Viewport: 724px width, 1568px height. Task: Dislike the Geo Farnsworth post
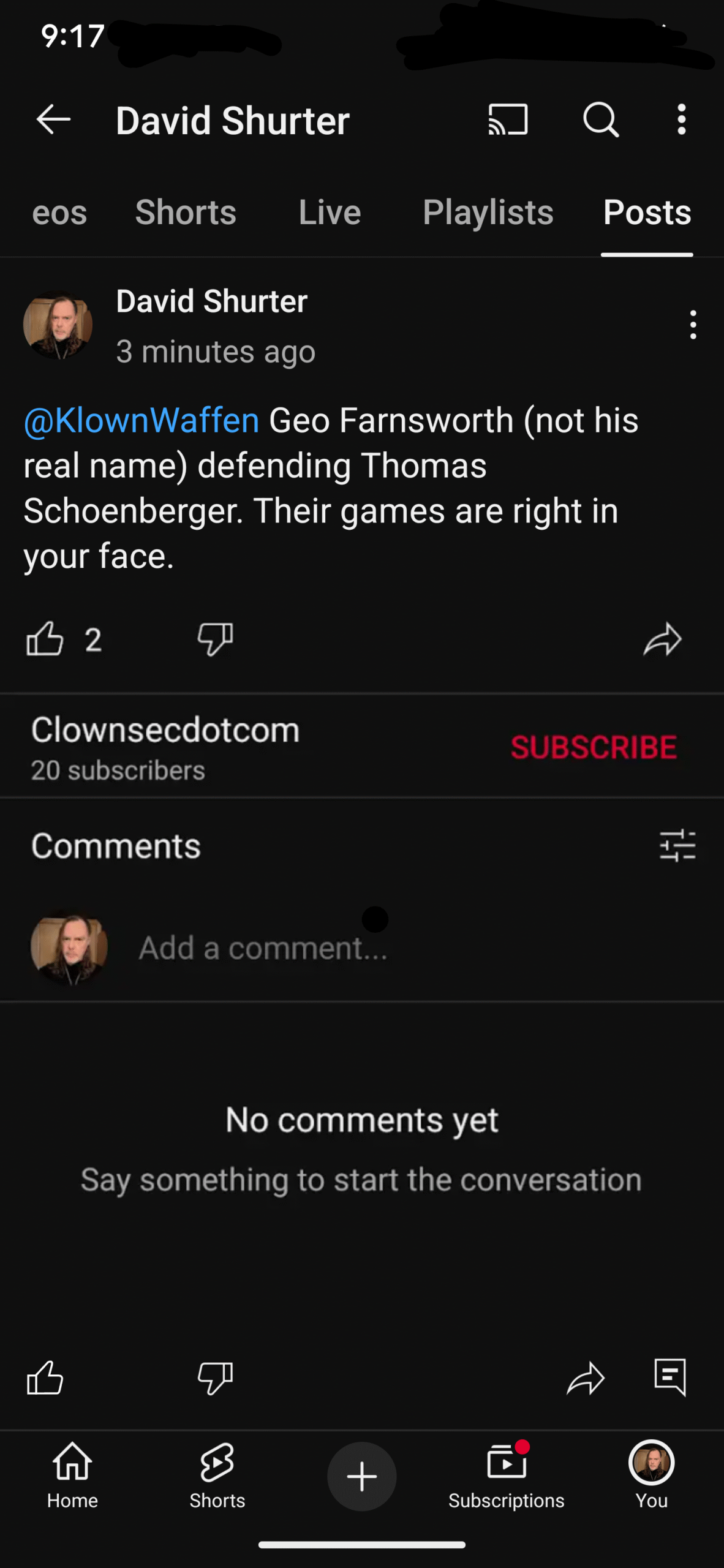pos(215,639)
